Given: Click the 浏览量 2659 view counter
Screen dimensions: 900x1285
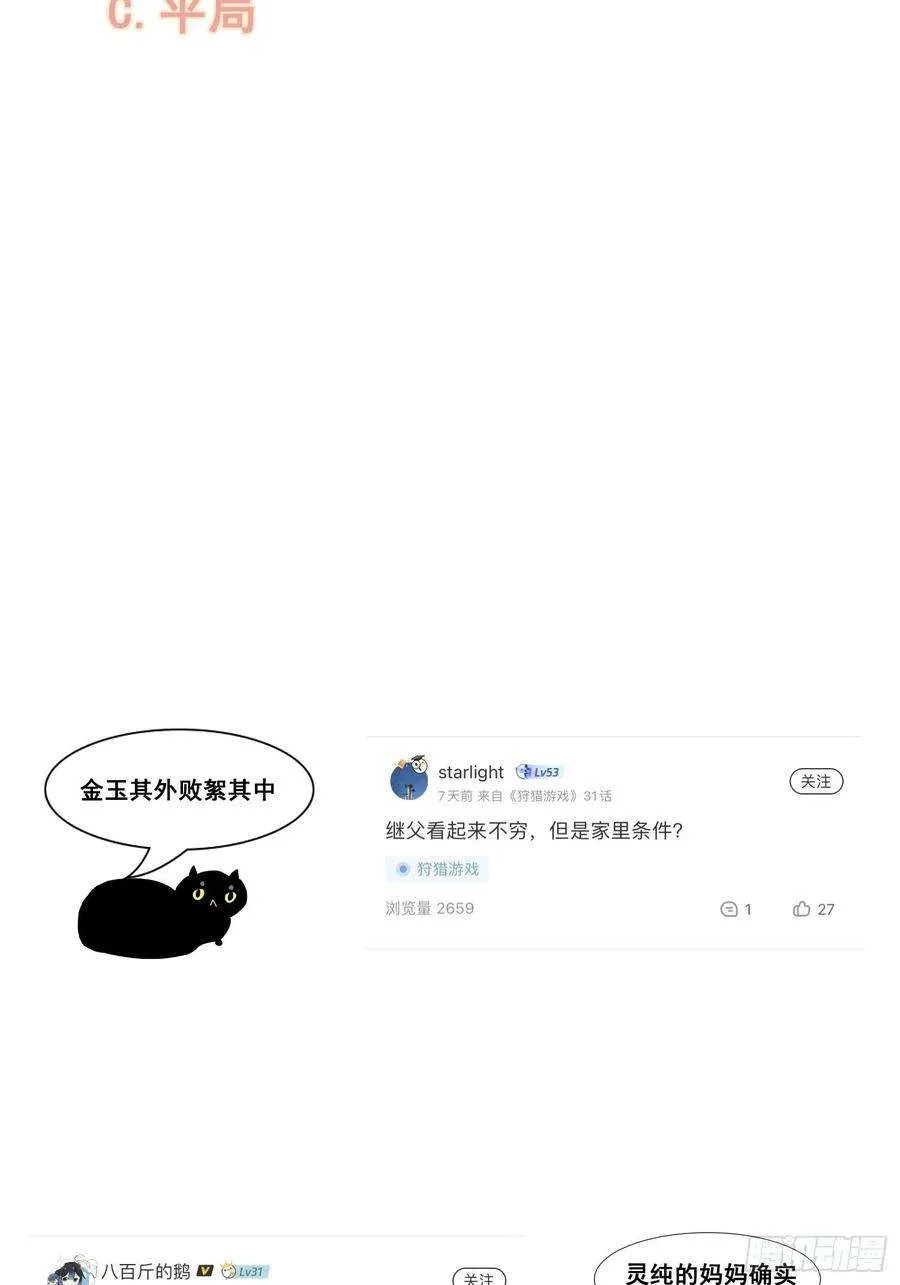Looking at the screenshot, I should (x=429, y=908).
